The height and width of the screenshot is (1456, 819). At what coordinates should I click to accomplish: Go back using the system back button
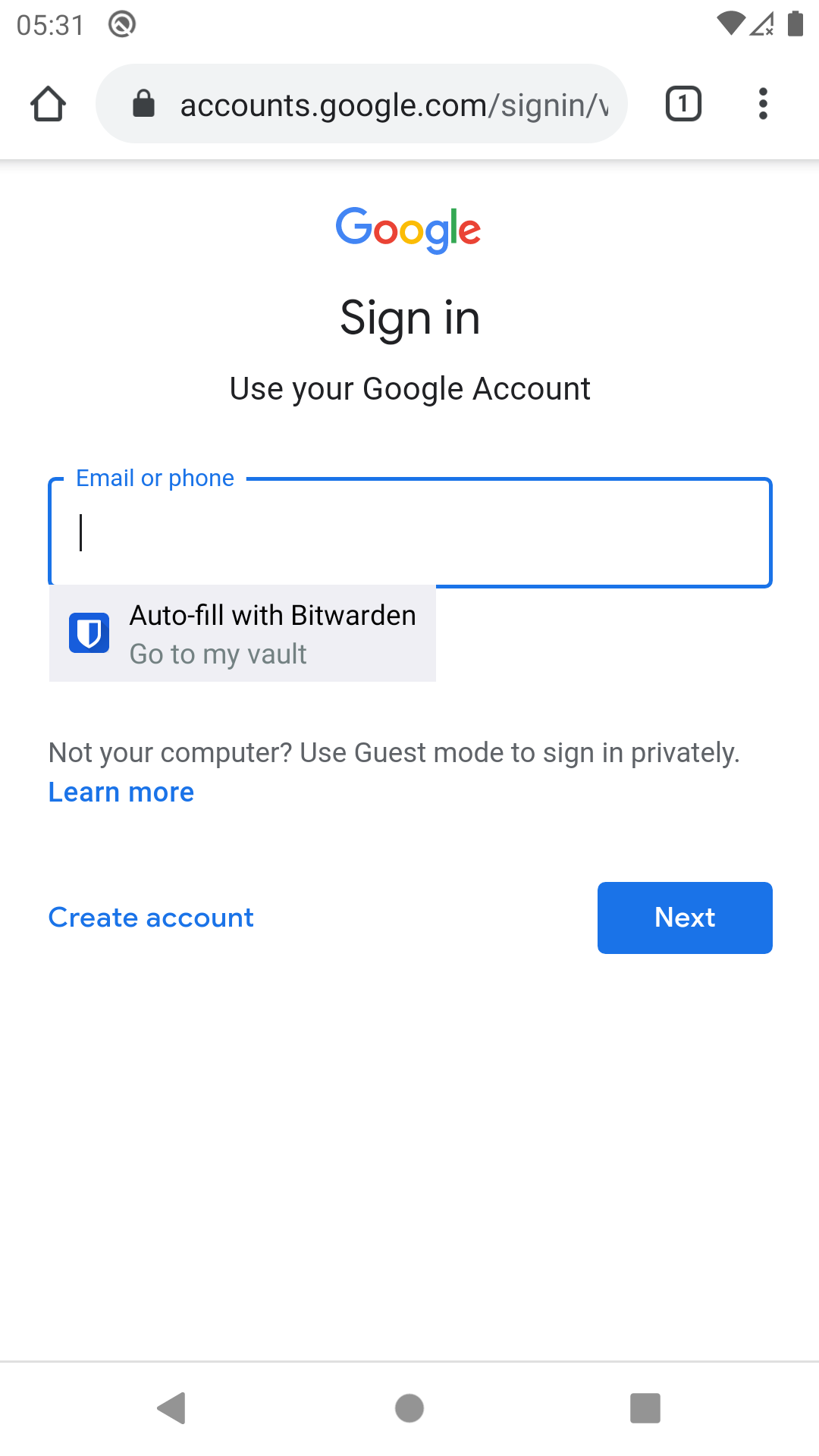click(x=172, y=1408)
